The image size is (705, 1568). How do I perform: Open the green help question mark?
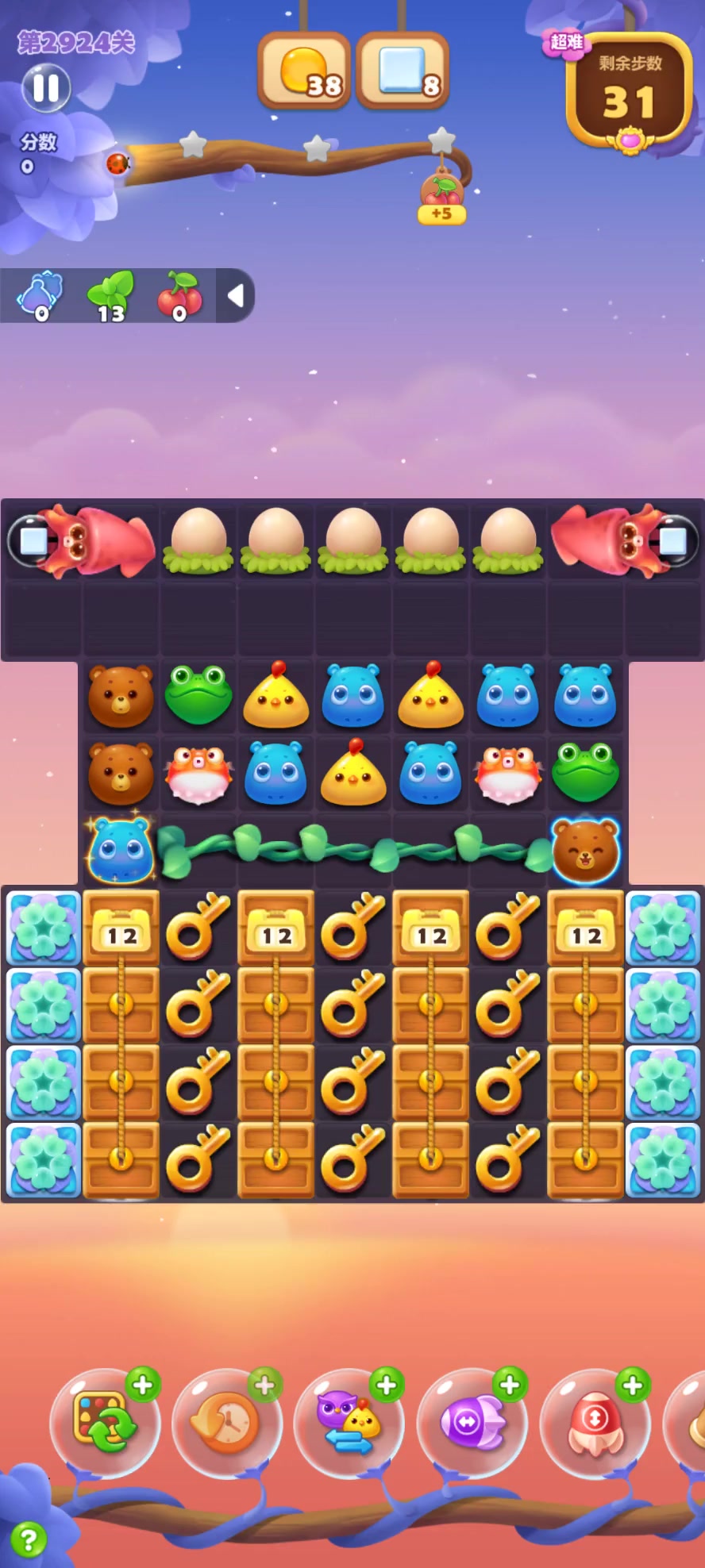(x=29, y=1540)
